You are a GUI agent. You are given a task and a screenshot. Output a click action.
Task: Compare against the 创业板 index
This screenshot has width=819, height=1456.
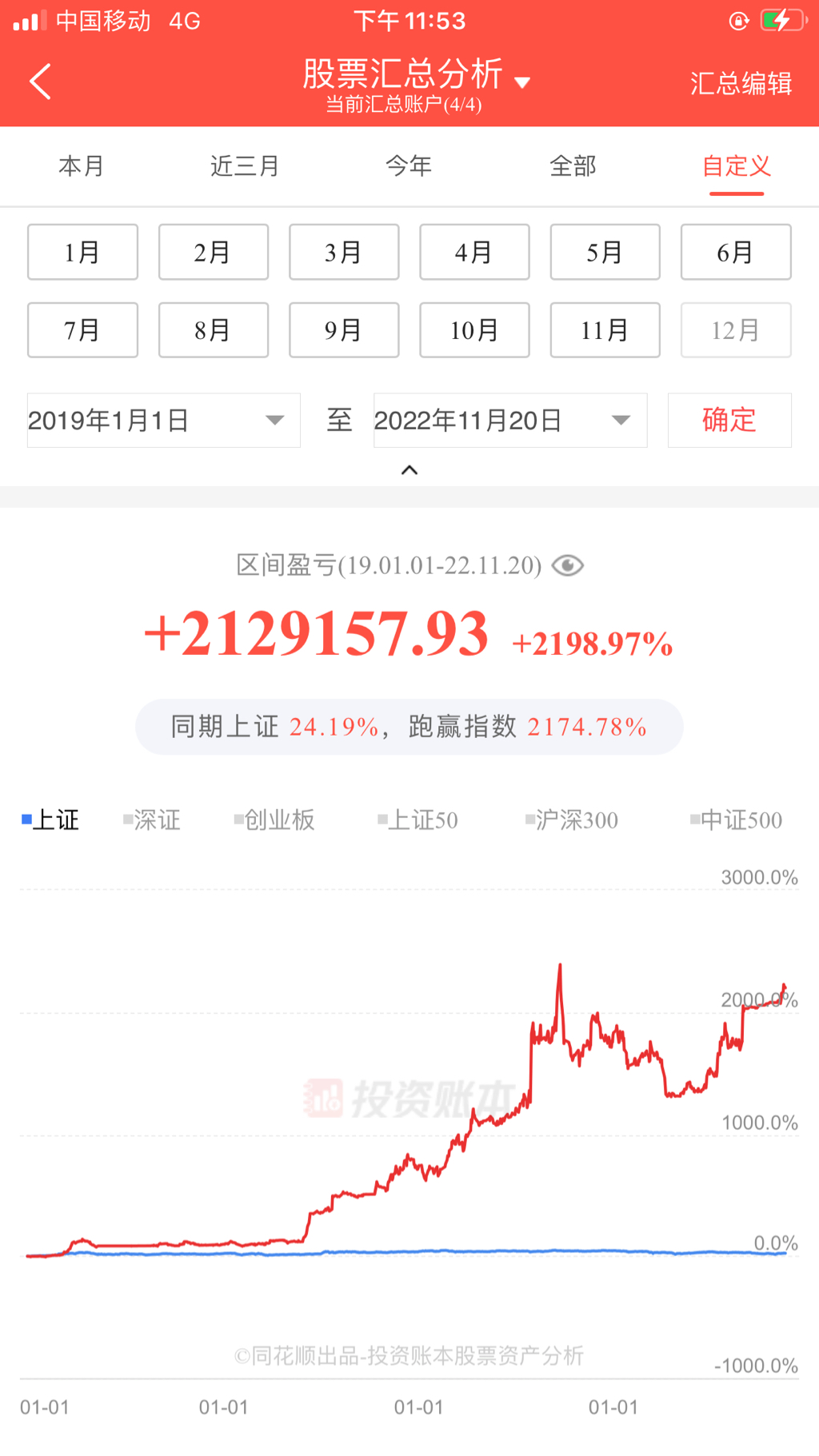click(274, 820)
